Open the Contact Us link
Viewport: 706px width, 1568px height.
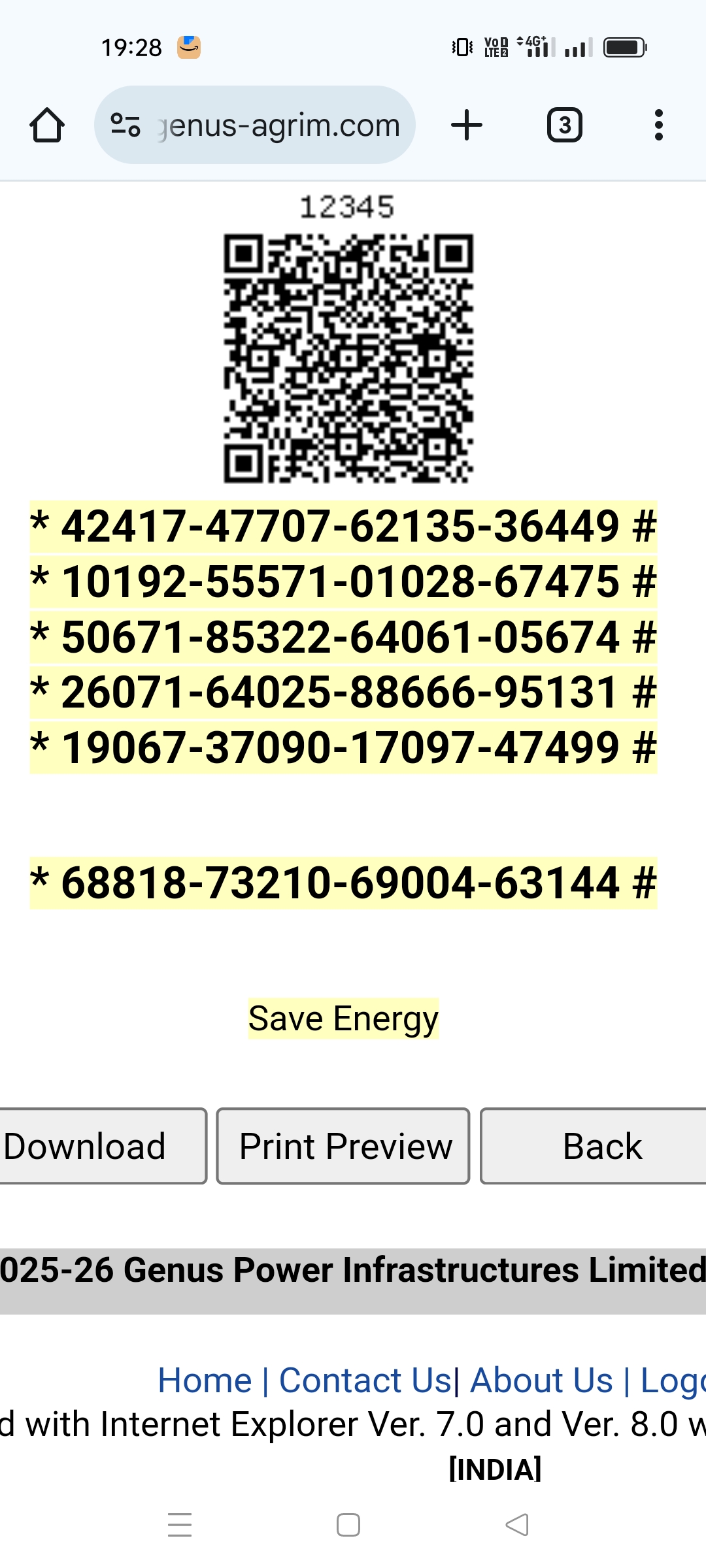pos(365,1380)
